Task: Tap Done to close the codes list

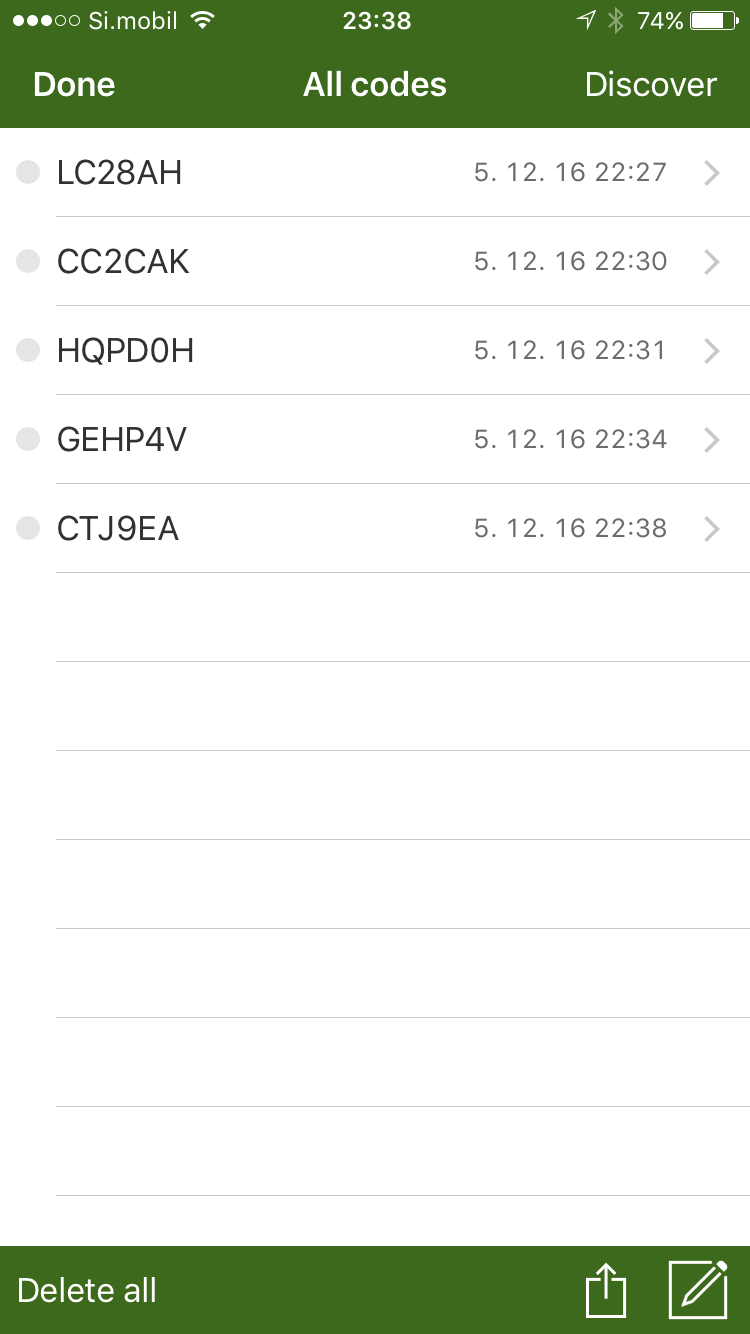Action: pos(74,85)
